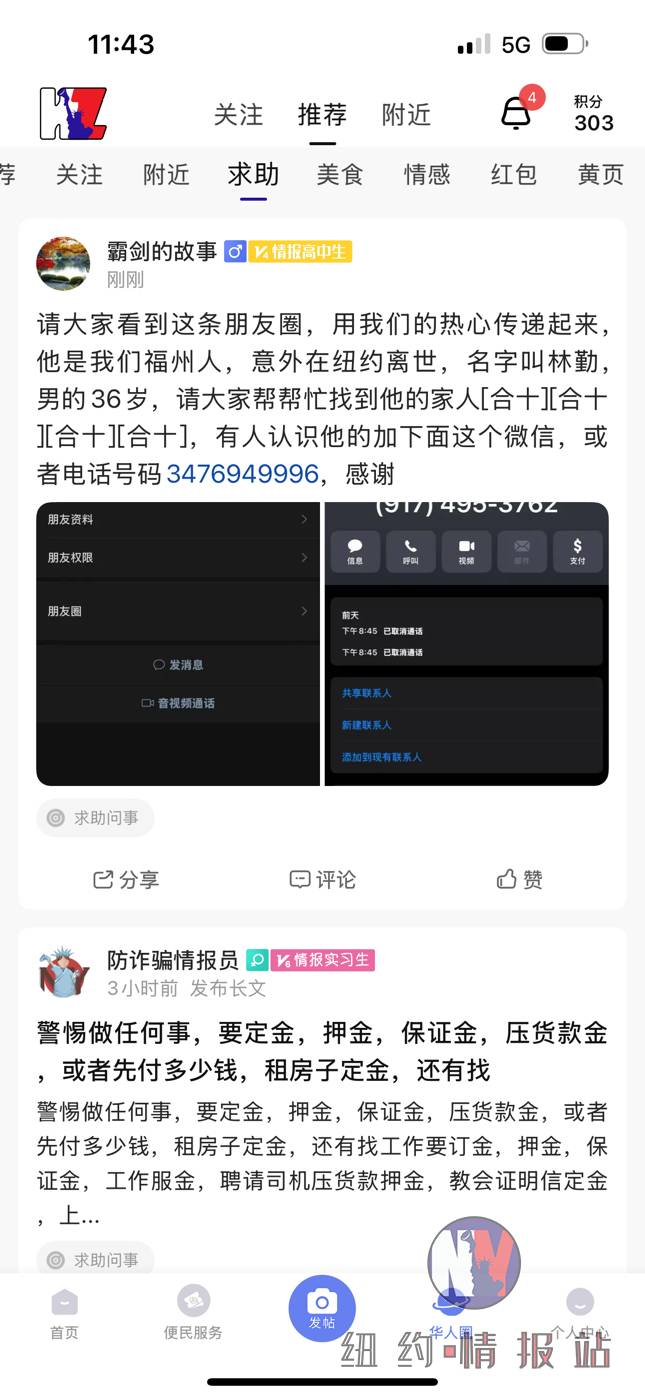645x1398 pixels.
Task: Open the left screenshot image in post
Action: 178,644
